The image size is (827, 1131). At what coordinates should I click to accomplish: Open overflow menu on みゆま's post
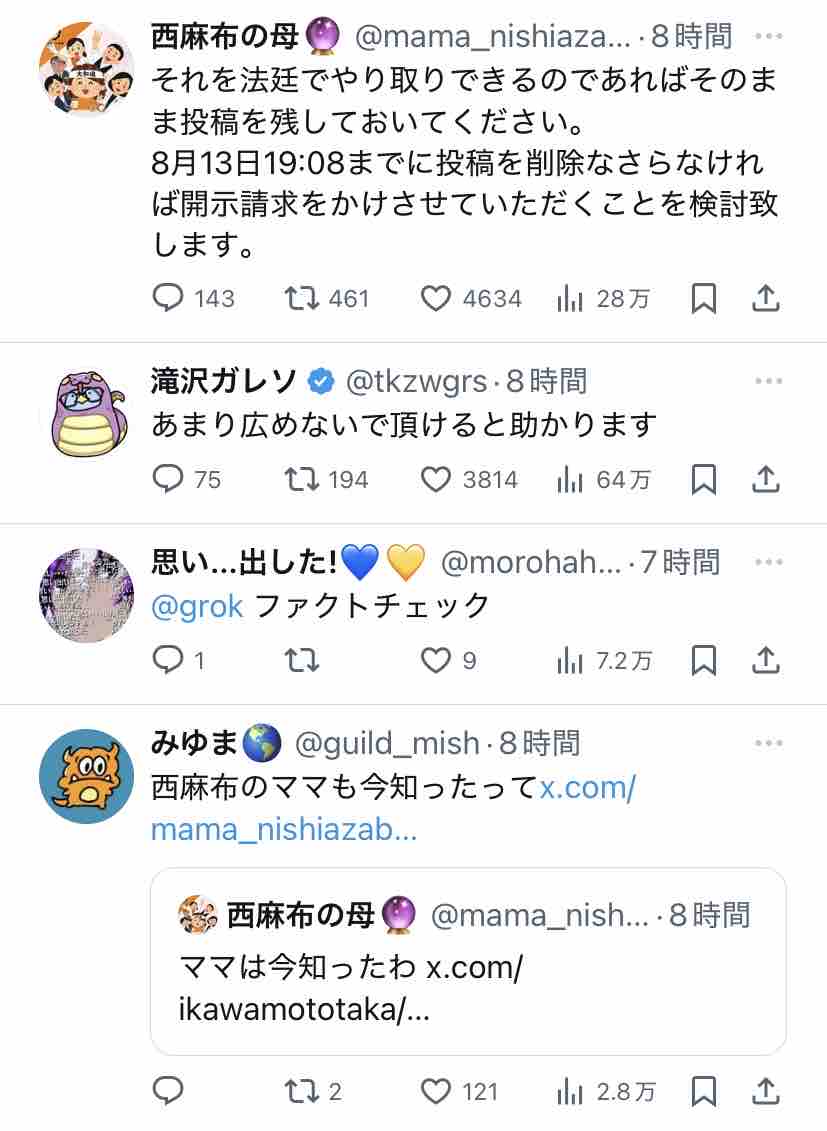(x=769, y=743)
